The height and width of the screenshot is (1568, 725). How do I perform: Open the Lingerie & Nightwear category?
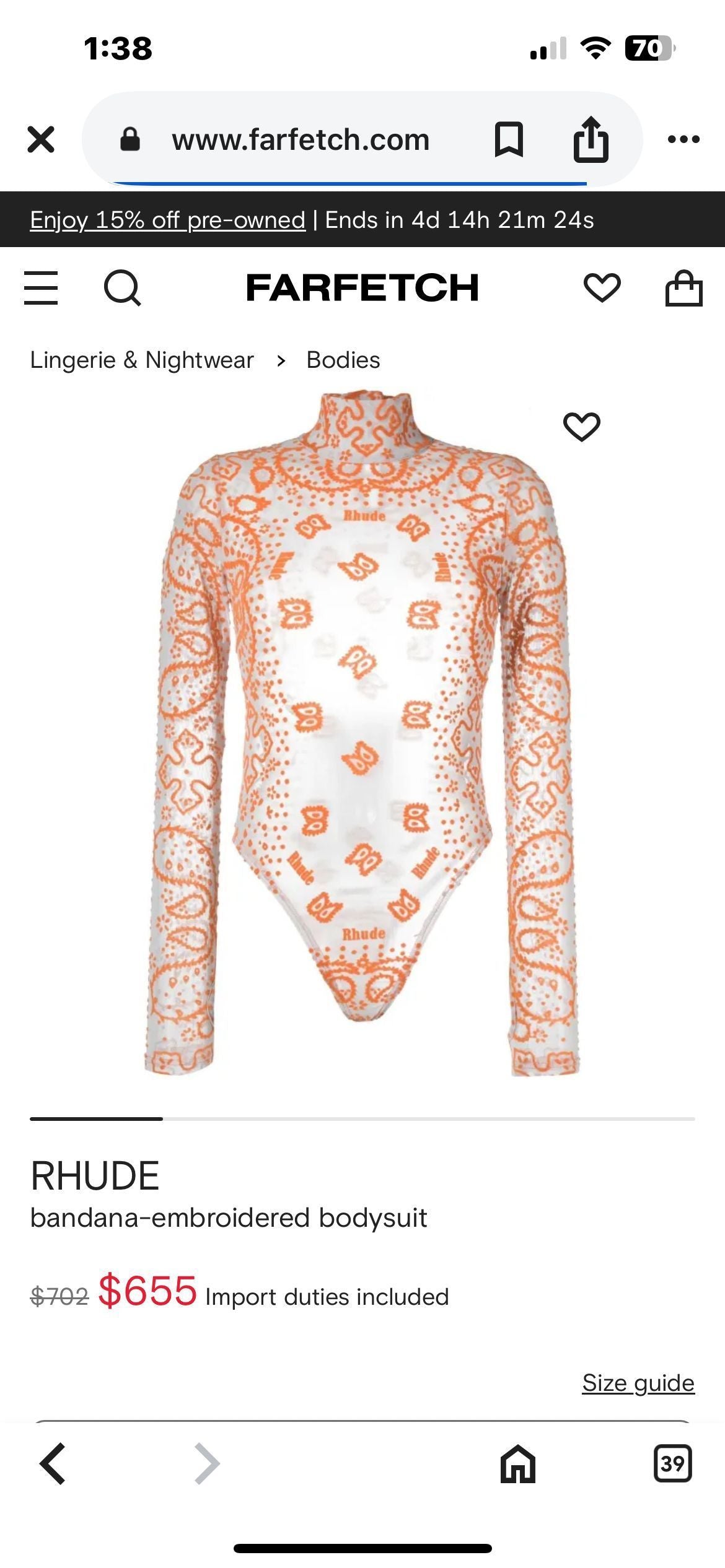coord(143,360)
